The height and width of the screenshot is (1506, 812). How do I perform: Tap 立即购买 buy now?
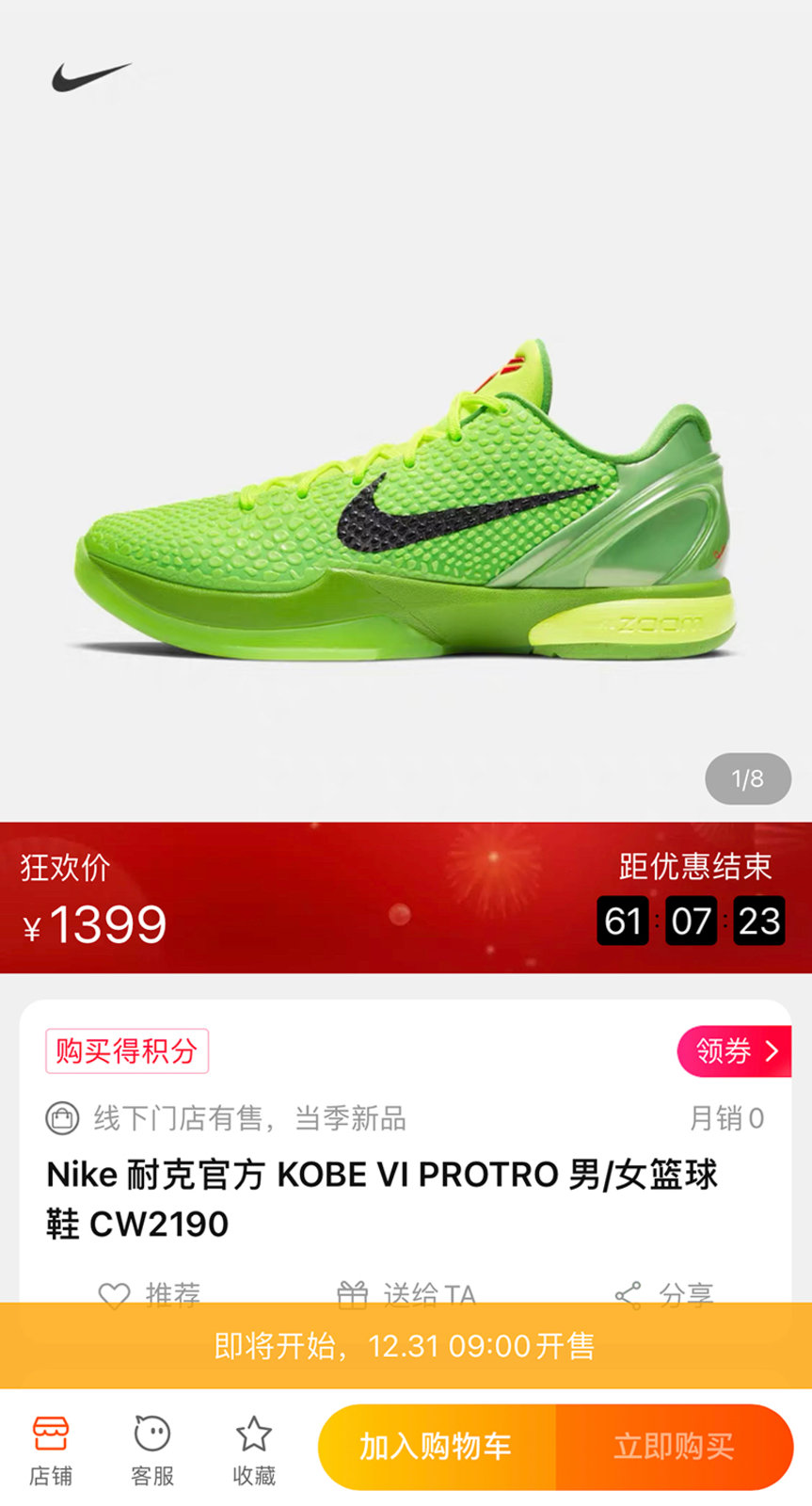674,1447
